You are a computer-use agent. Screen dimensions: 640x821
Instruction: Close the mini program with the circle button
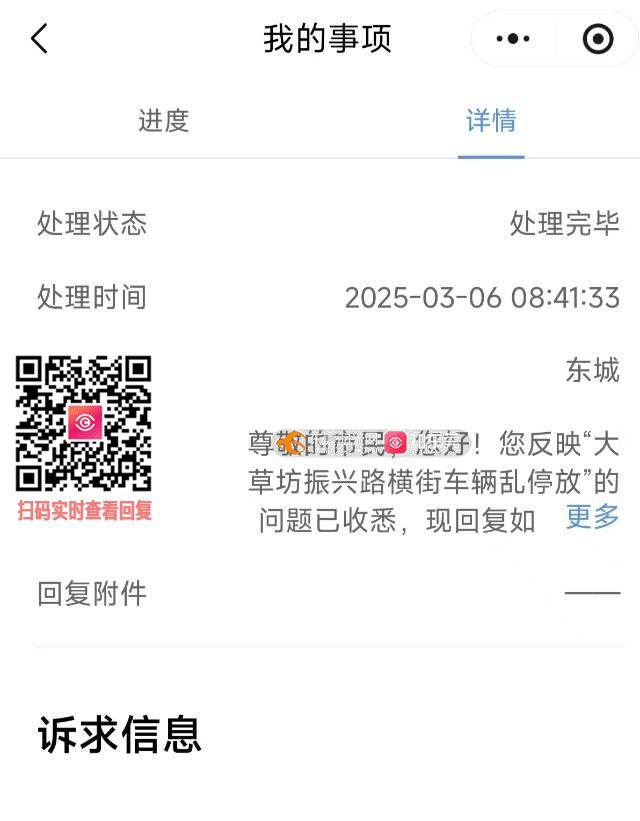click(x=597, y=39)
